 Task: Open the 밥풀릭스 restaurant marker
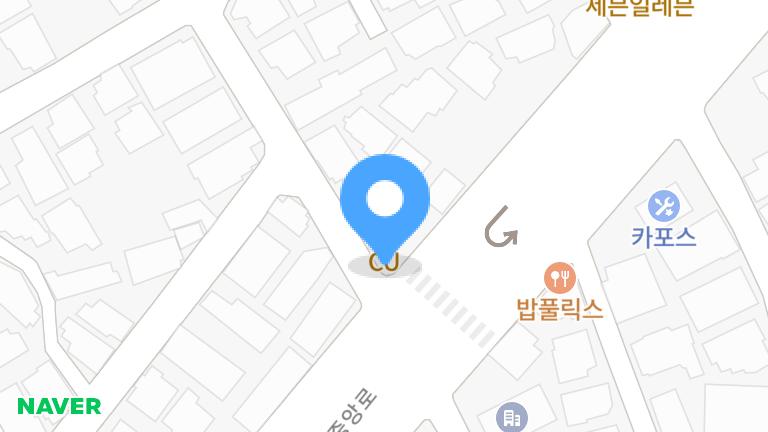(x=560, y=277)
